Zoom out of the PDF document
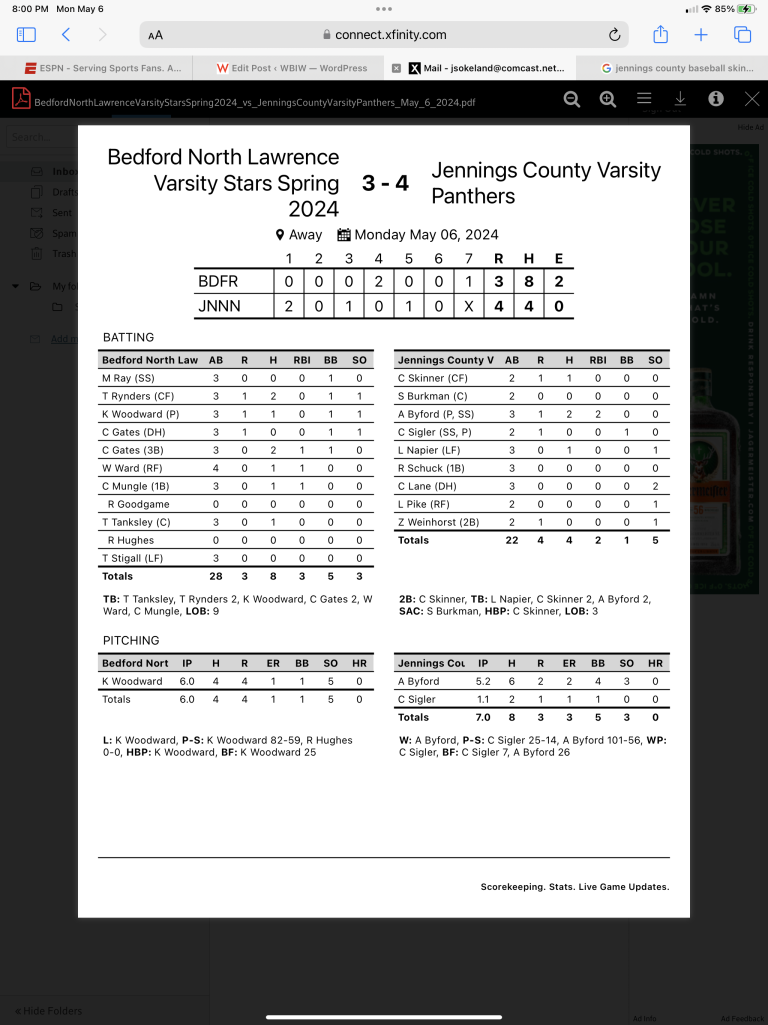 pyautogui.click(x=572, y=99)
